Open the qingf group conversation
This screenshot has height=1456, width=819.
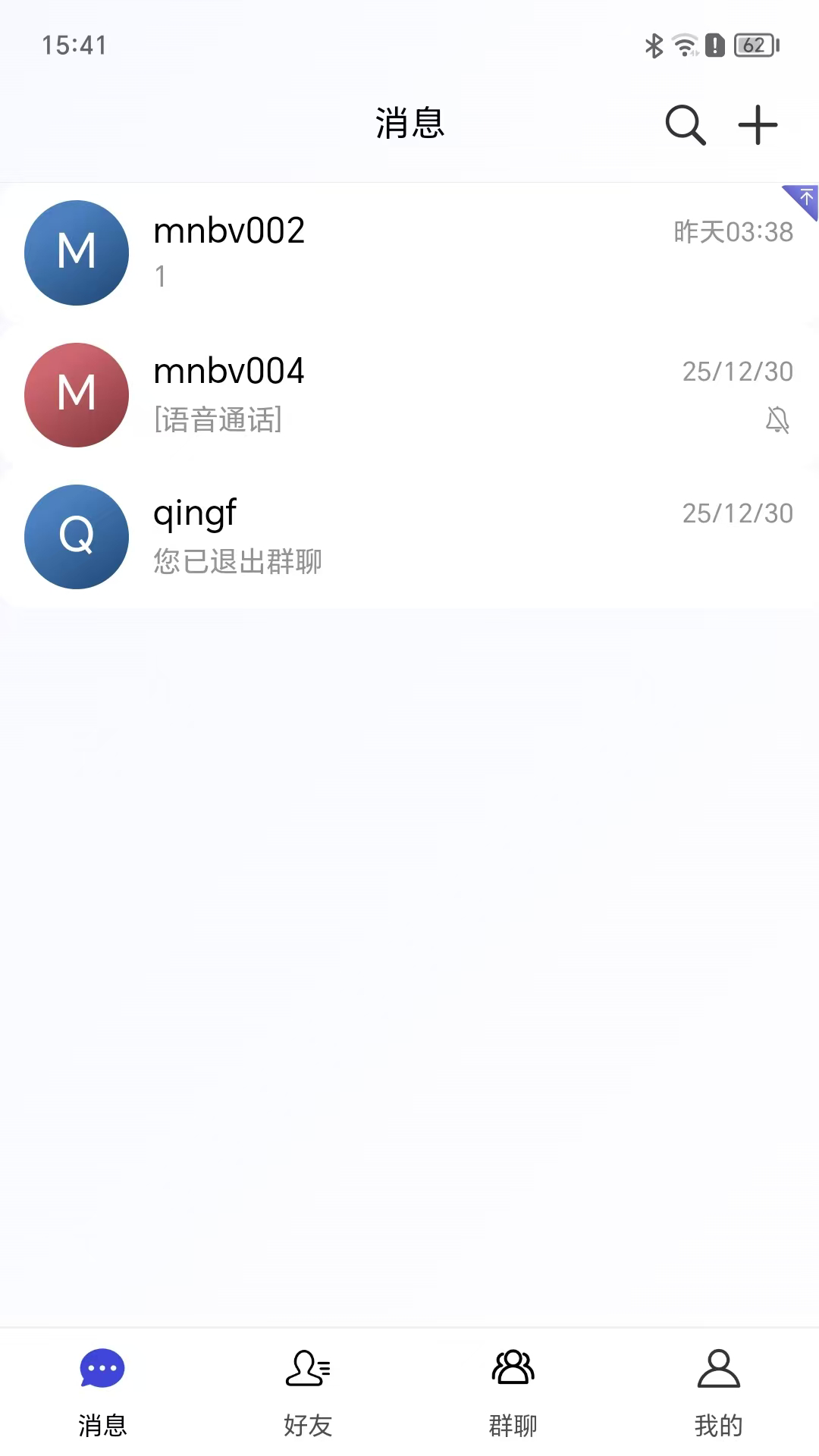pyautogui.click(x=409, y=536)
